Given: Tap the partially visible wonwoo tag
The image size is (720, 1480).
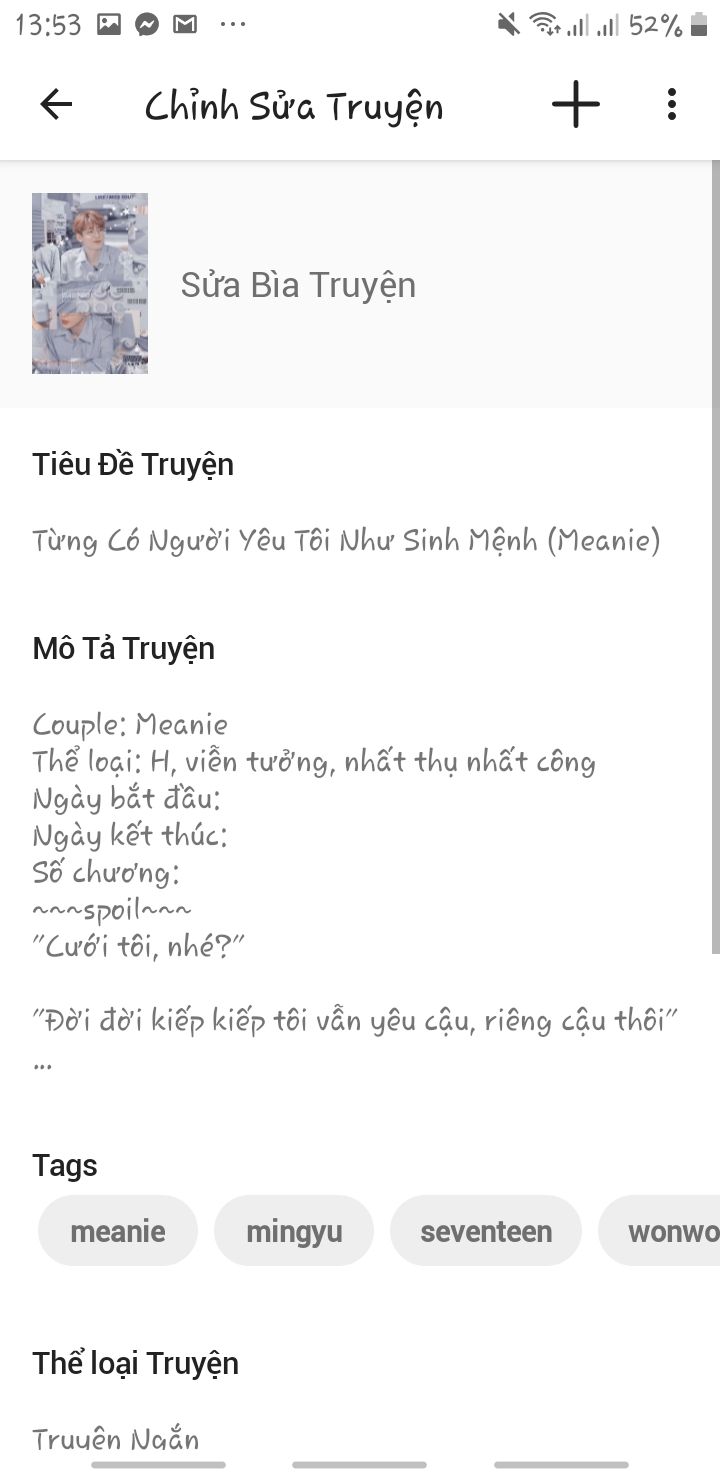Looking at the screenshot, I should coord(659,1231).
